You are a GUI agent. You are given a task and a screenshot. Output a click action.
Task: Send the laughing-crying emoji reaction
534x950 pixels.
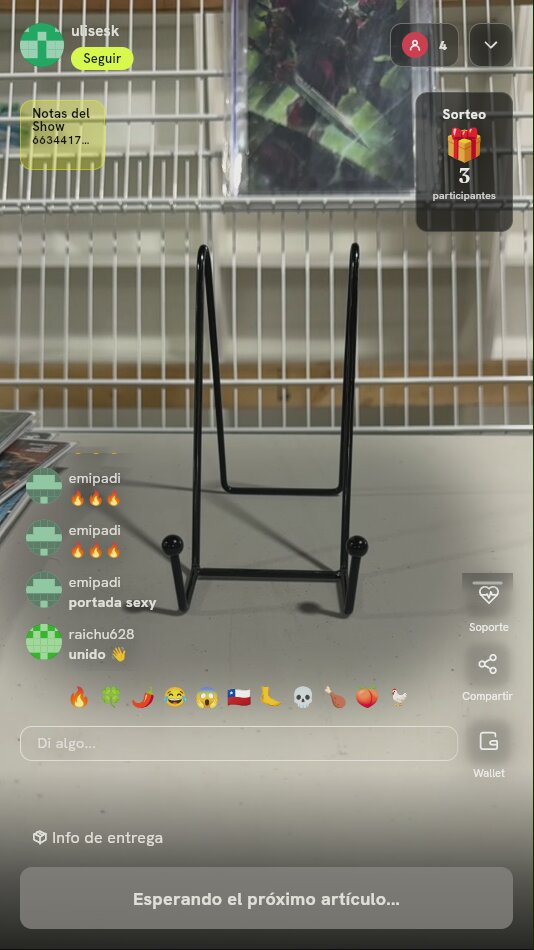coord(175,697)
